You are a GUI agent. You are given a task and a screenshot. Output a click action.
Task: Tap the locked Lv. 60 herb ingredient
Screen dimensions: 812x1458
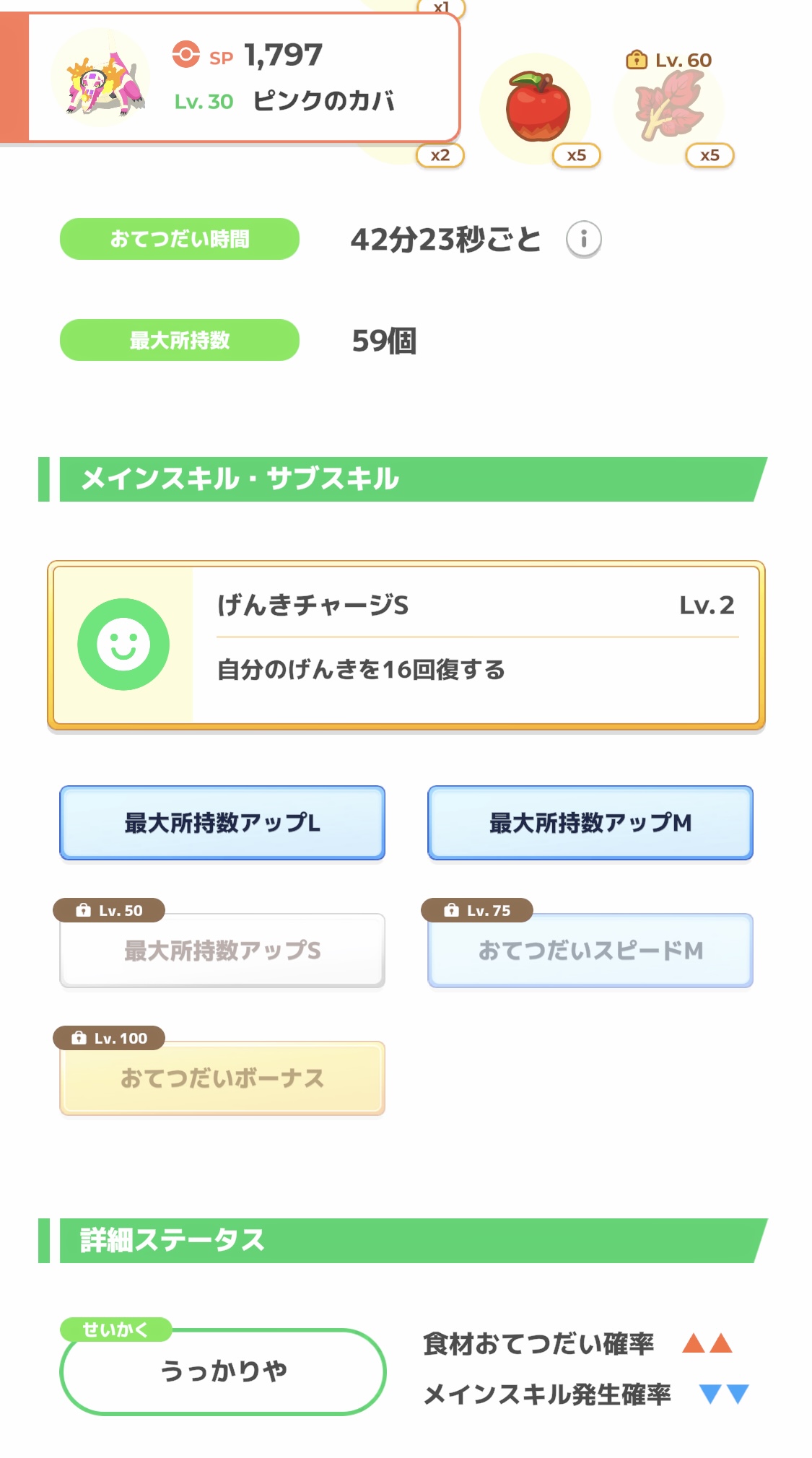point(668,108)
